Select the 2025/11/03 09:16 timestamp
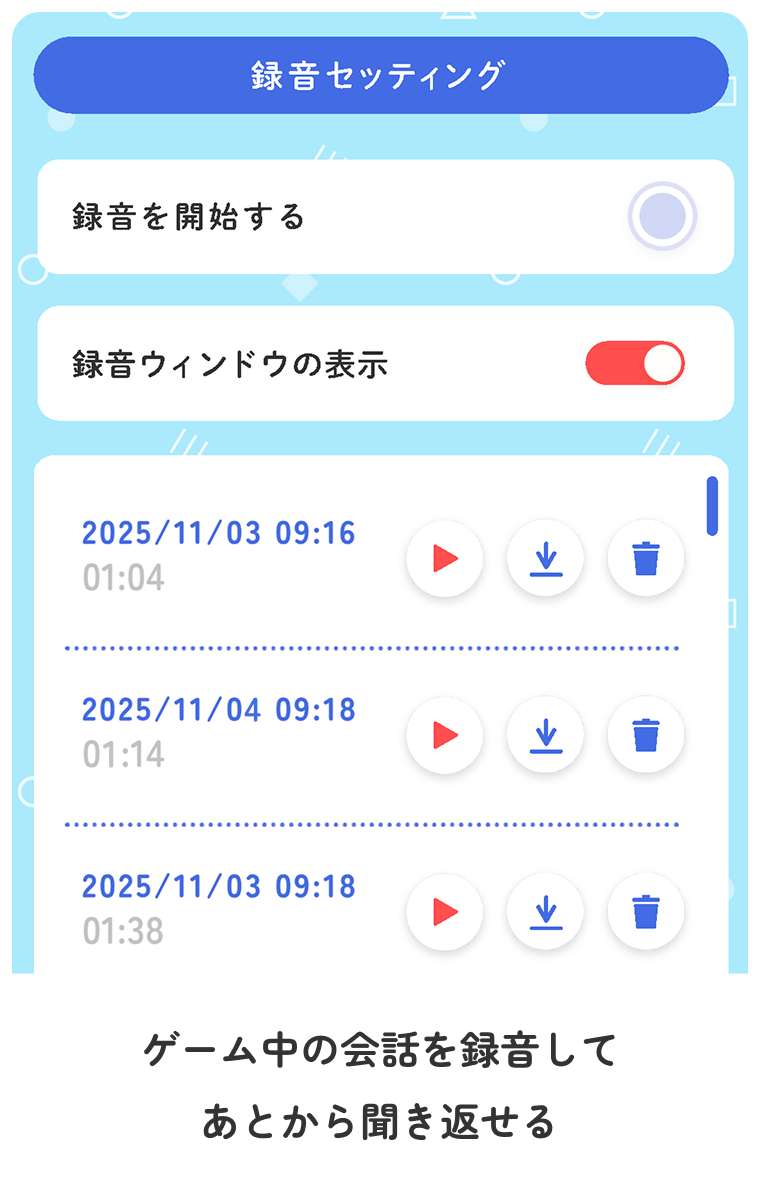 (x=220, y=533)
